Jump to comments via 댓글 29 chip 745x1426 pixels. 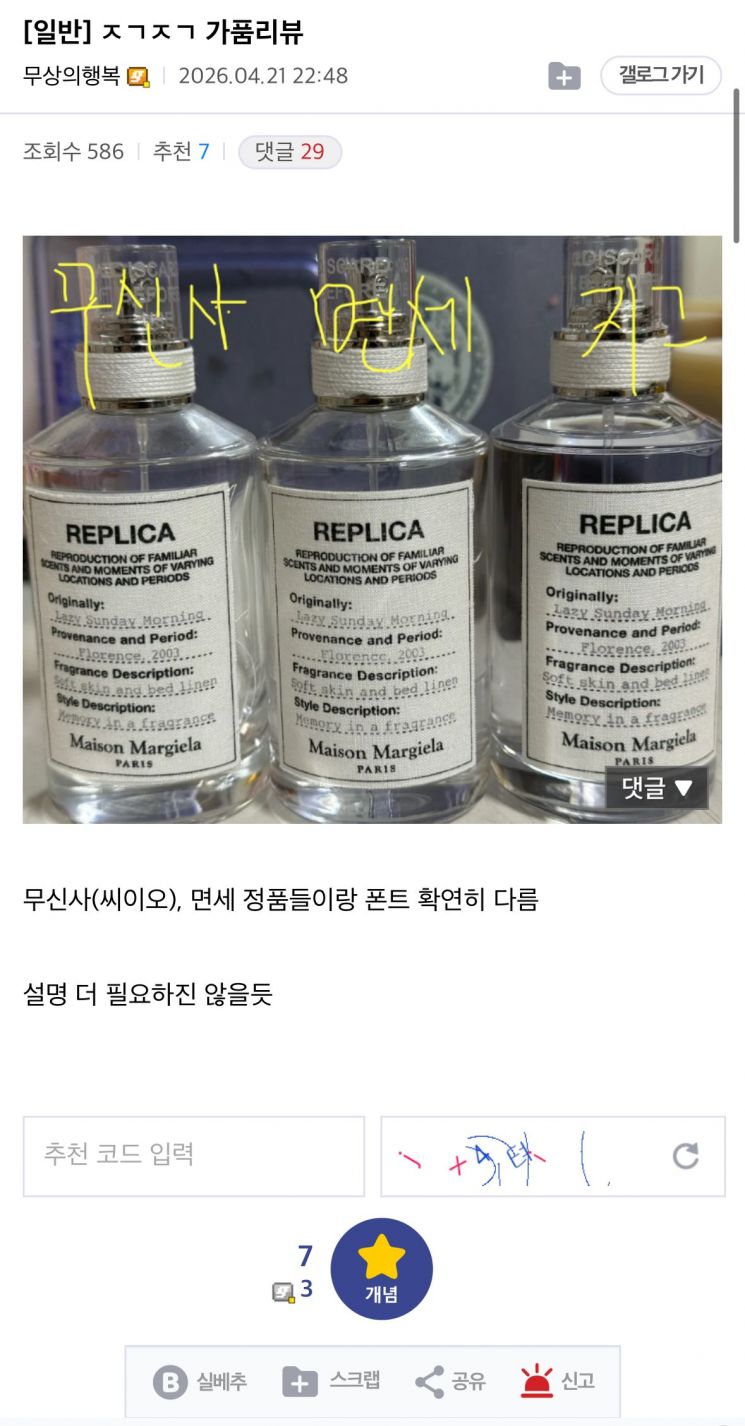pyautogui.click(x=290, y=152)
